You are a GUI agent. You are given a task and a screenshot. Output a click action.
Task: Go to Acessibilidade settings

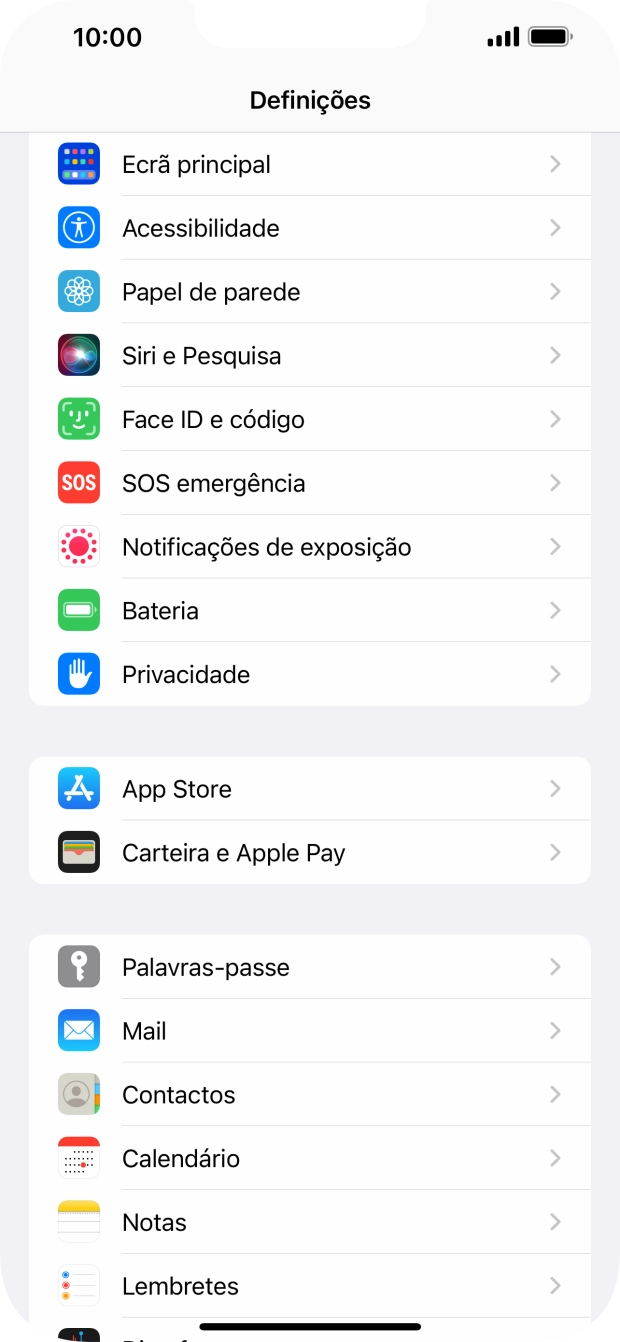[x=310, y=228]
